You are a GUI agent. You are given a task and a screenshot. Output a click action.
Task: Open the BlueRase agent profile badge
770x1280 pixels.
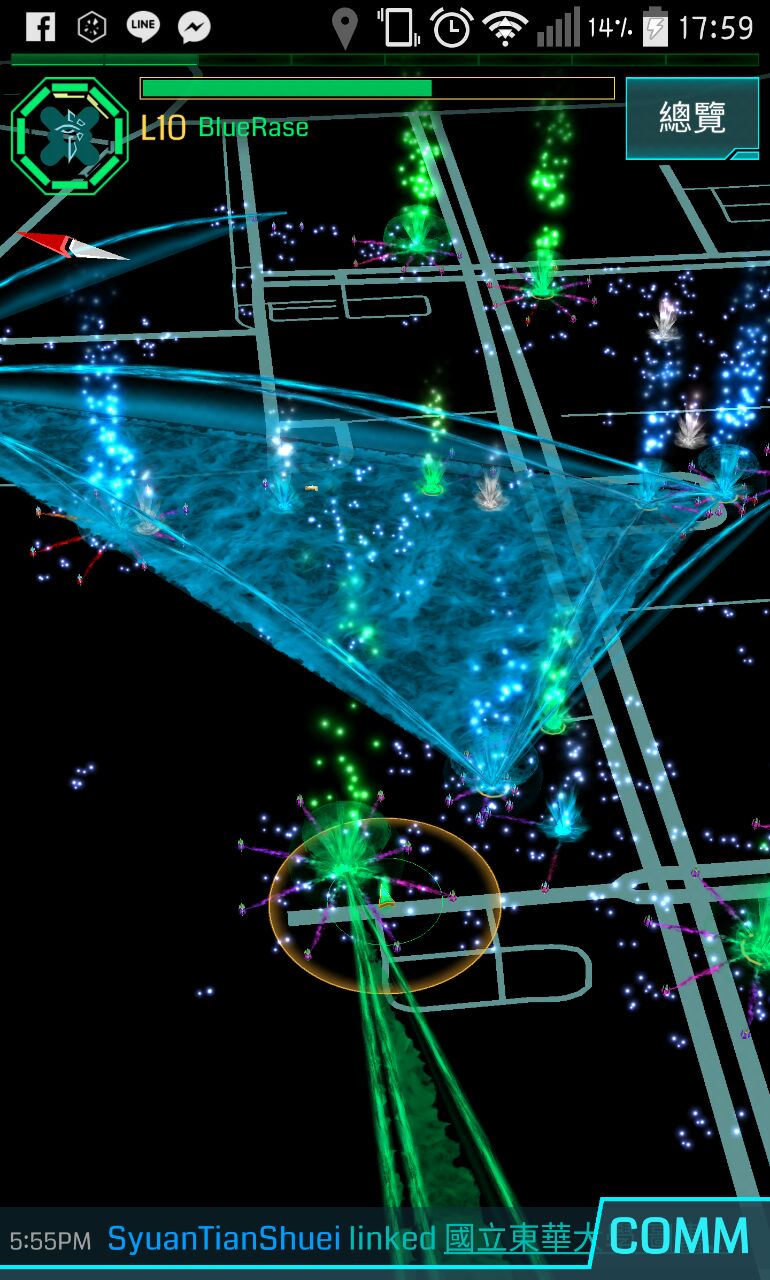[x=69, y=136]
